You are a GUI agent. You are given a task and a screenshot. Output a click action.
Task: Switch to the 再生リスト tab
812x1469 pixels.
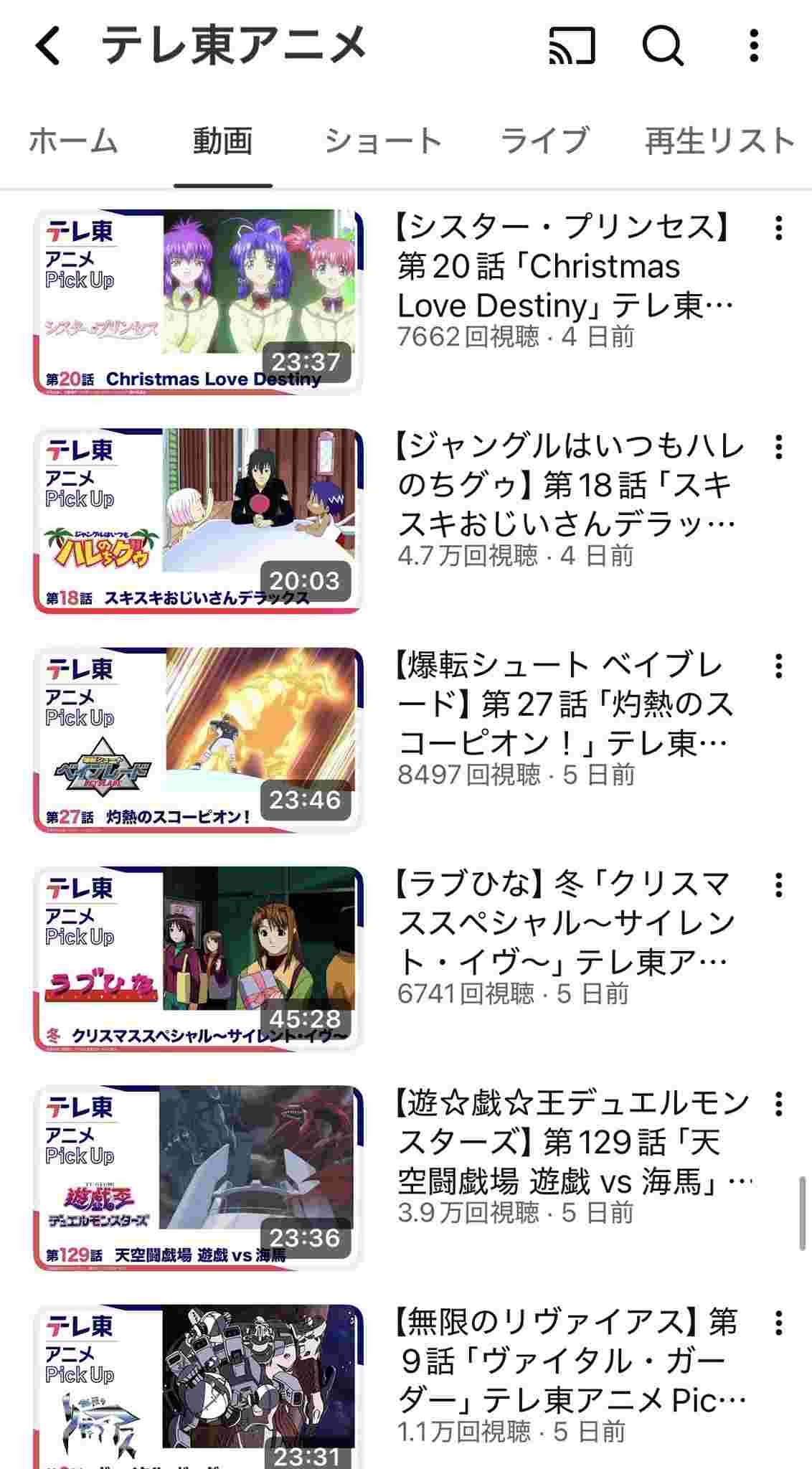(719, 141)
